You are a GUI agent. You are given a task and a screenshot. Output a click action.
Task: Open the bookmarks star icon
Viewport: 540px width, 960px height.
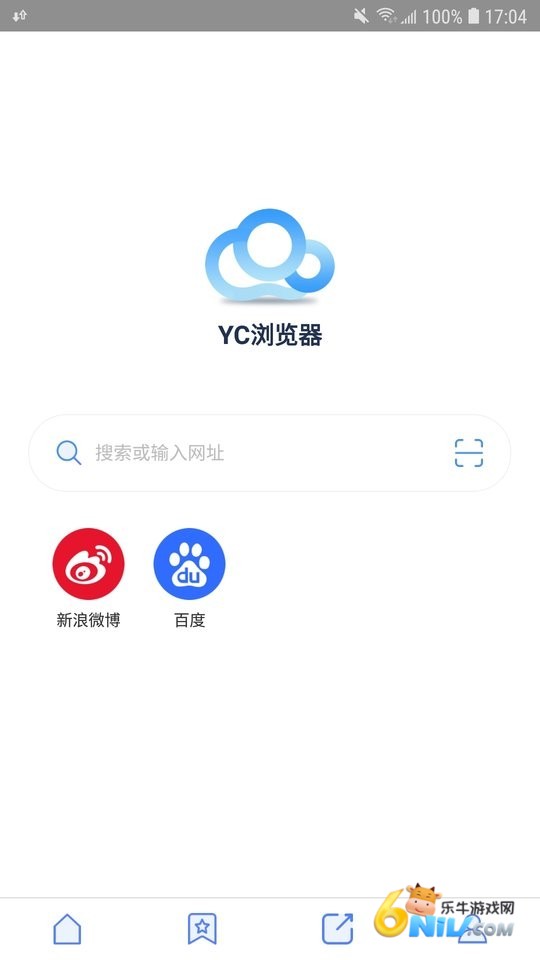coord(202,929)
